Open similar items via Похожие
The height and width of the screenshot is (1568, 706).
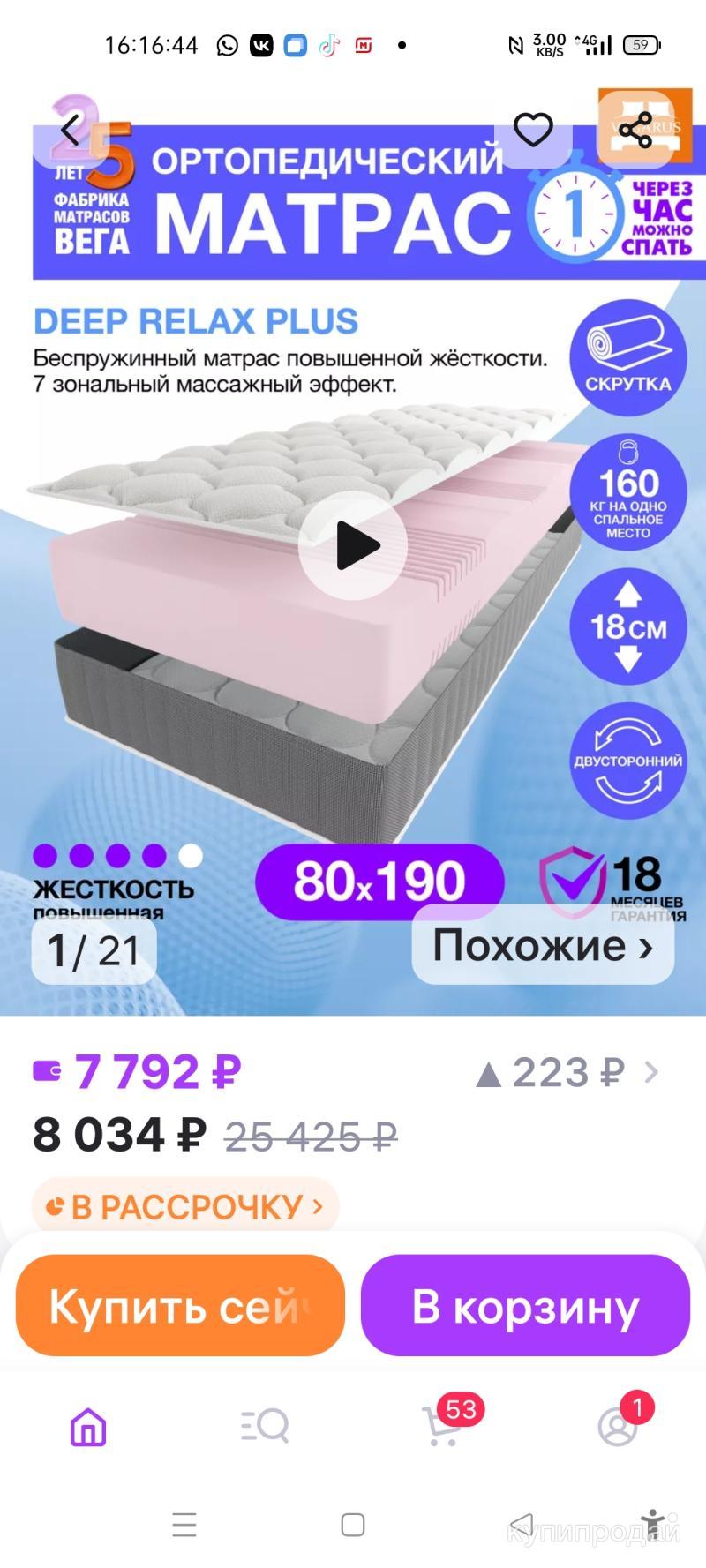pos(543,946)
